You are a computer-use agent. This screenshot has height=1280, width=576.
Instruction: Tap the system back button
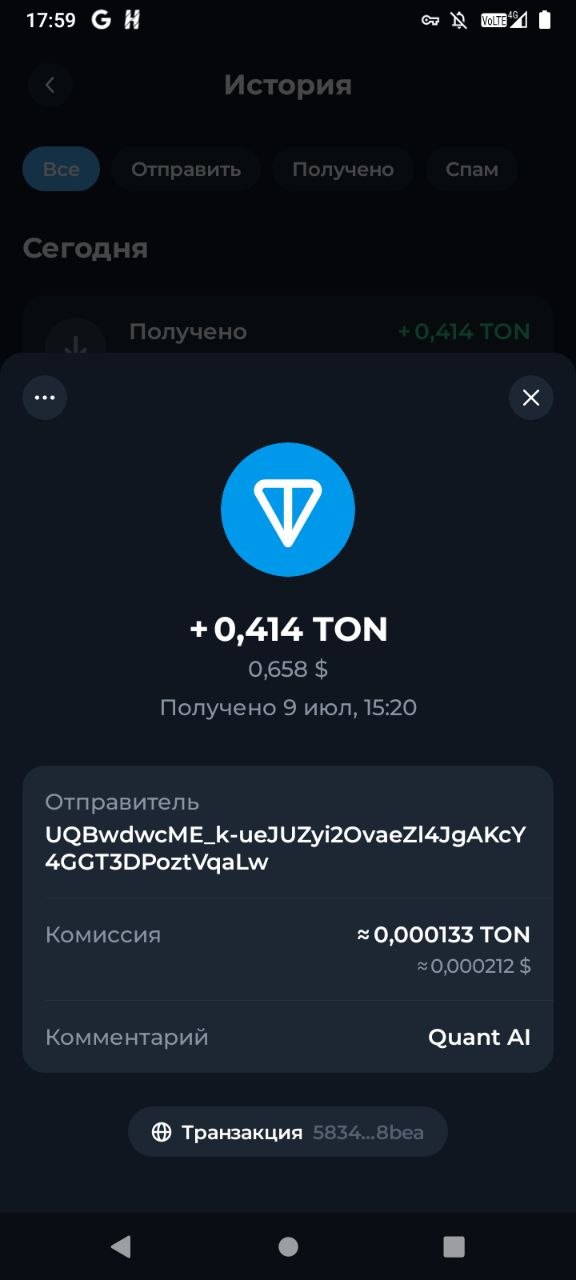[121, 1246]
